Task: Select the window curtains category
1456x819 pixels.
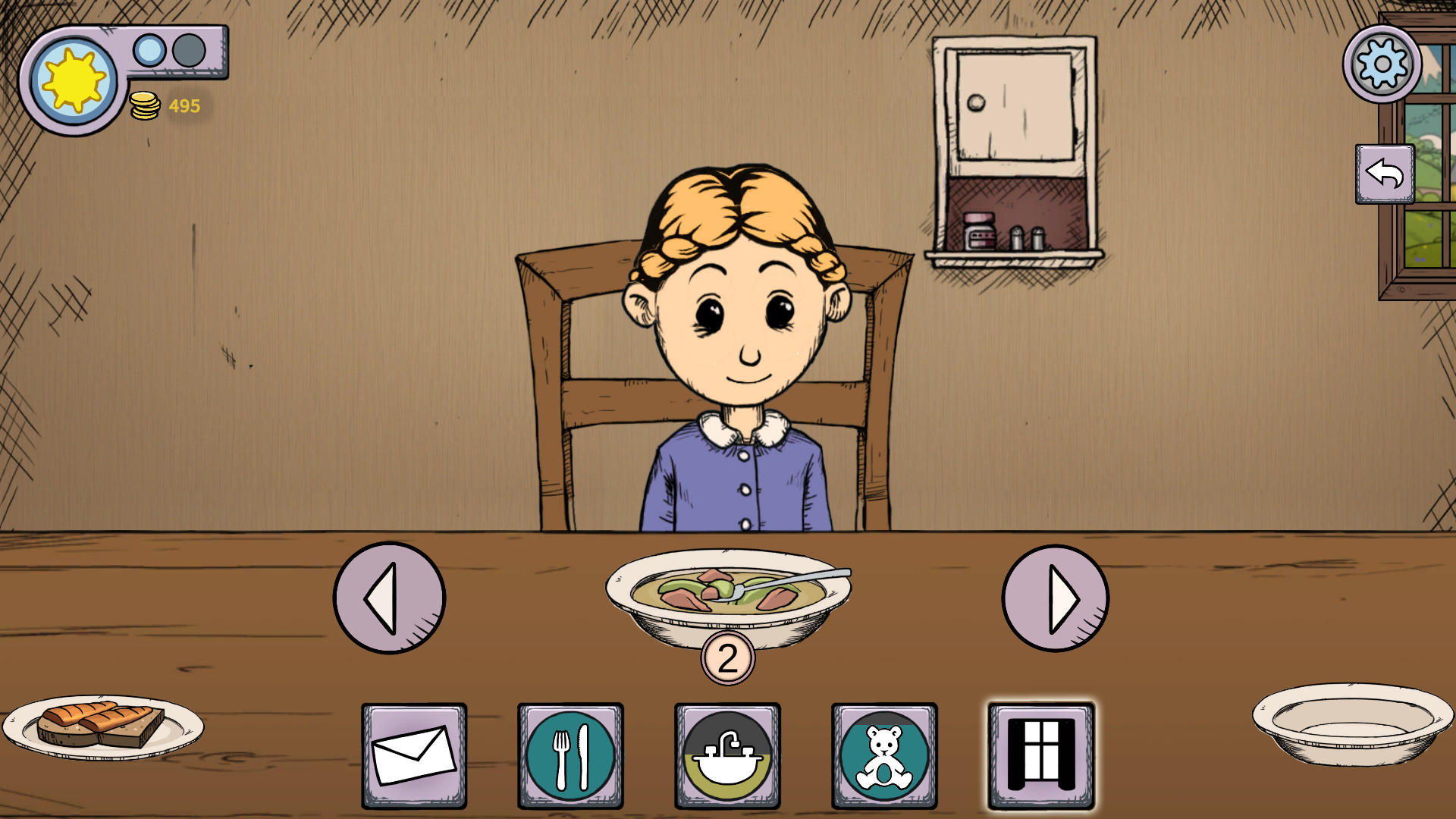Action: [x=1041, y=756]
